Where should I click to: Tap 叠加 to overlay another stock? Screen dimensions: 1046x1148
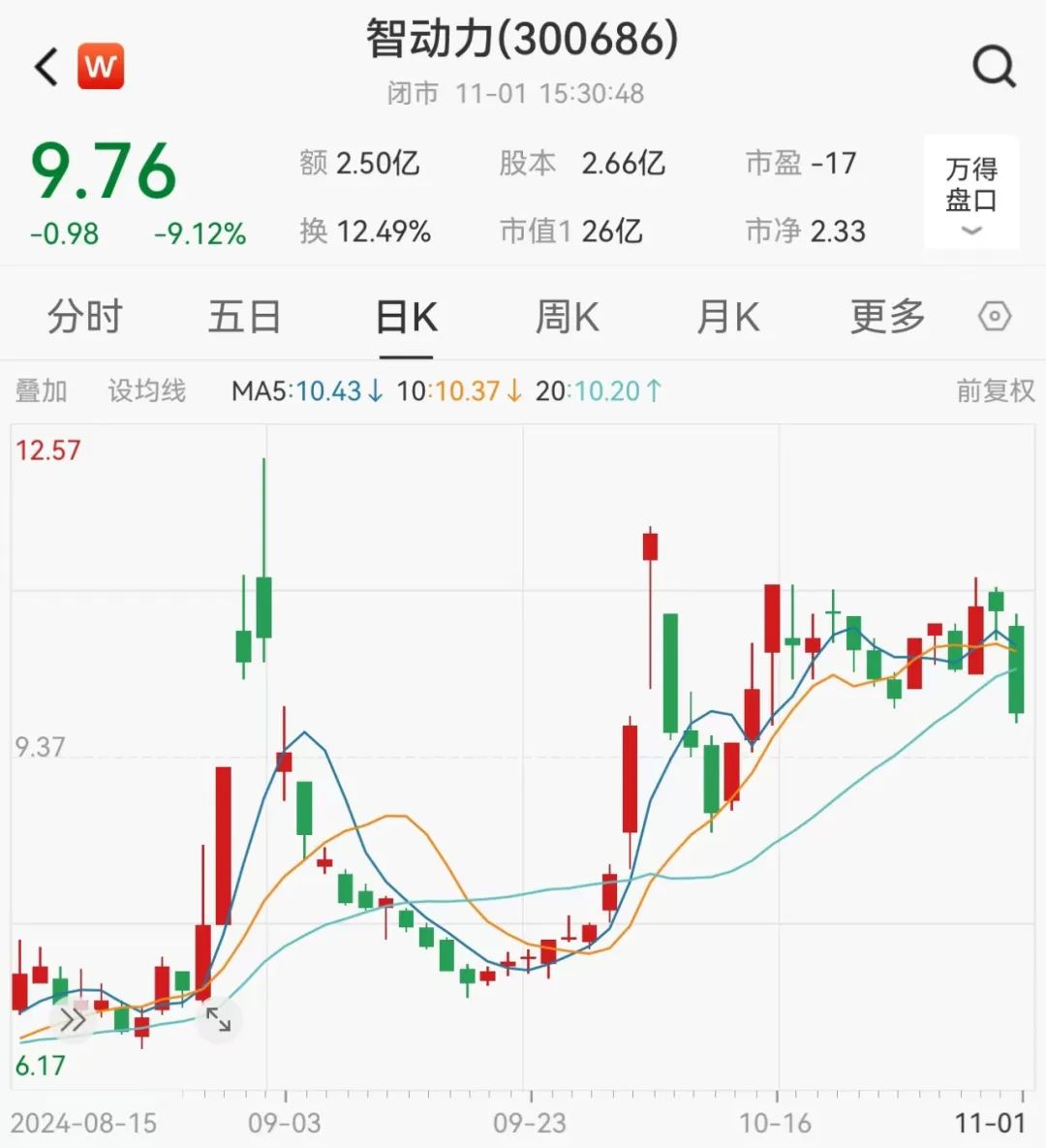point(42,390)
